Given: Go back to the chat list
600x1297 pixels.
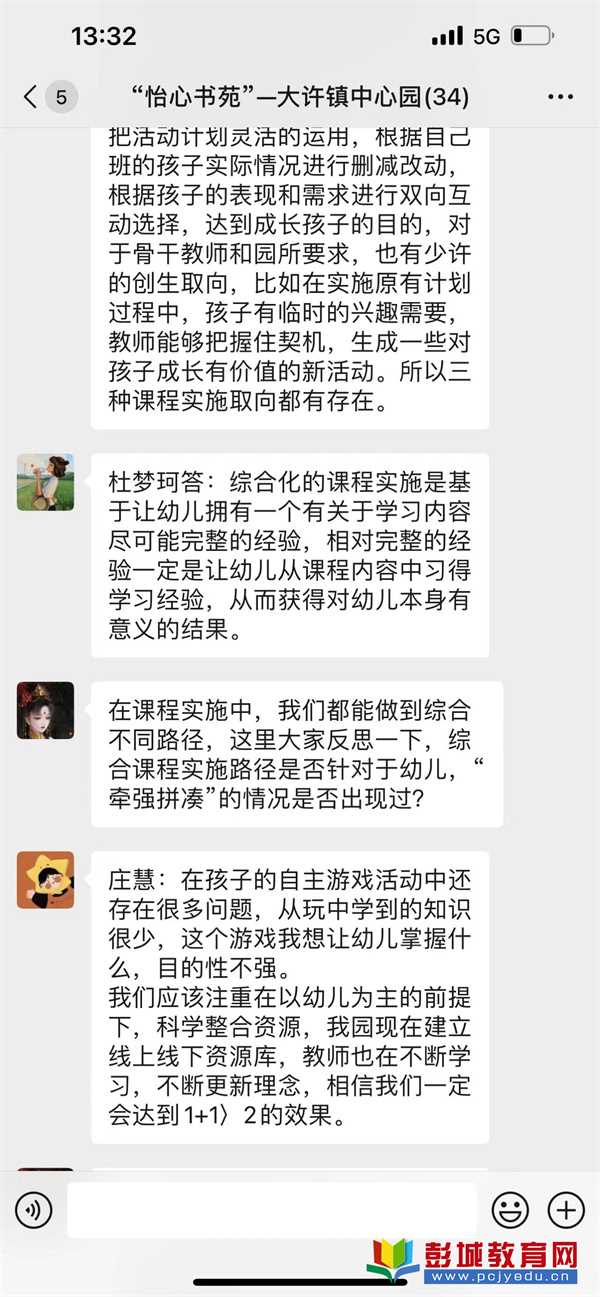Looking at the screenshot, I should [x=32, y=97].
